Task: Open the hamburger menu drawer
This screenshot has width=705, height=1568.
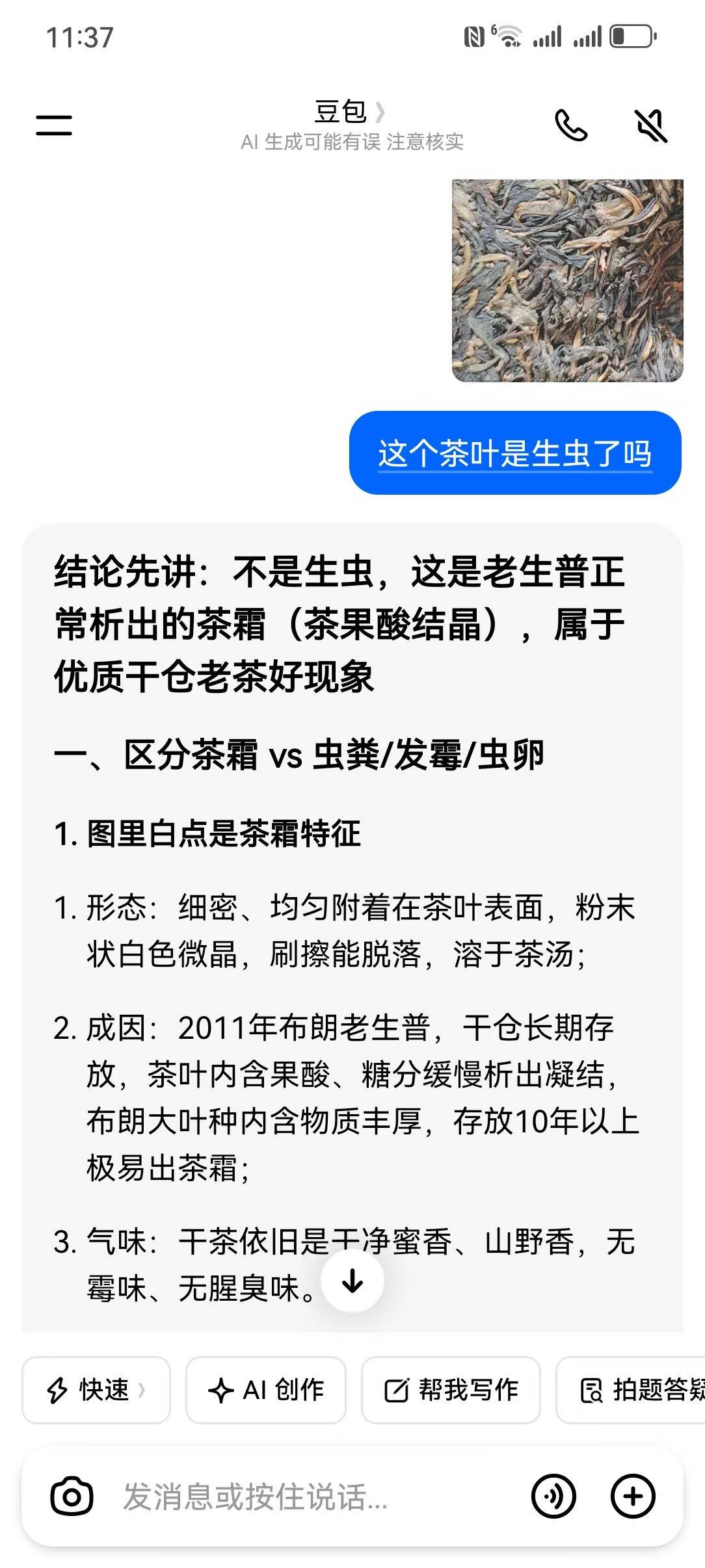Action: pos(54,125)
